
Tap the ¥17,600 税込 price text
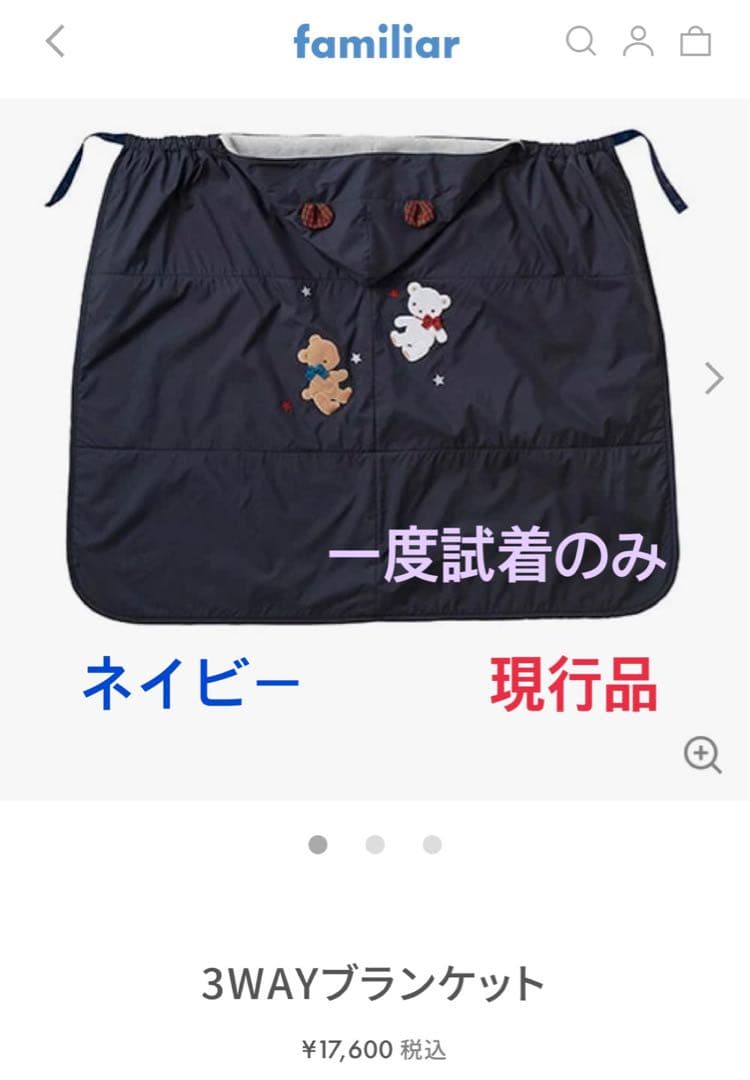point(374,1049)
